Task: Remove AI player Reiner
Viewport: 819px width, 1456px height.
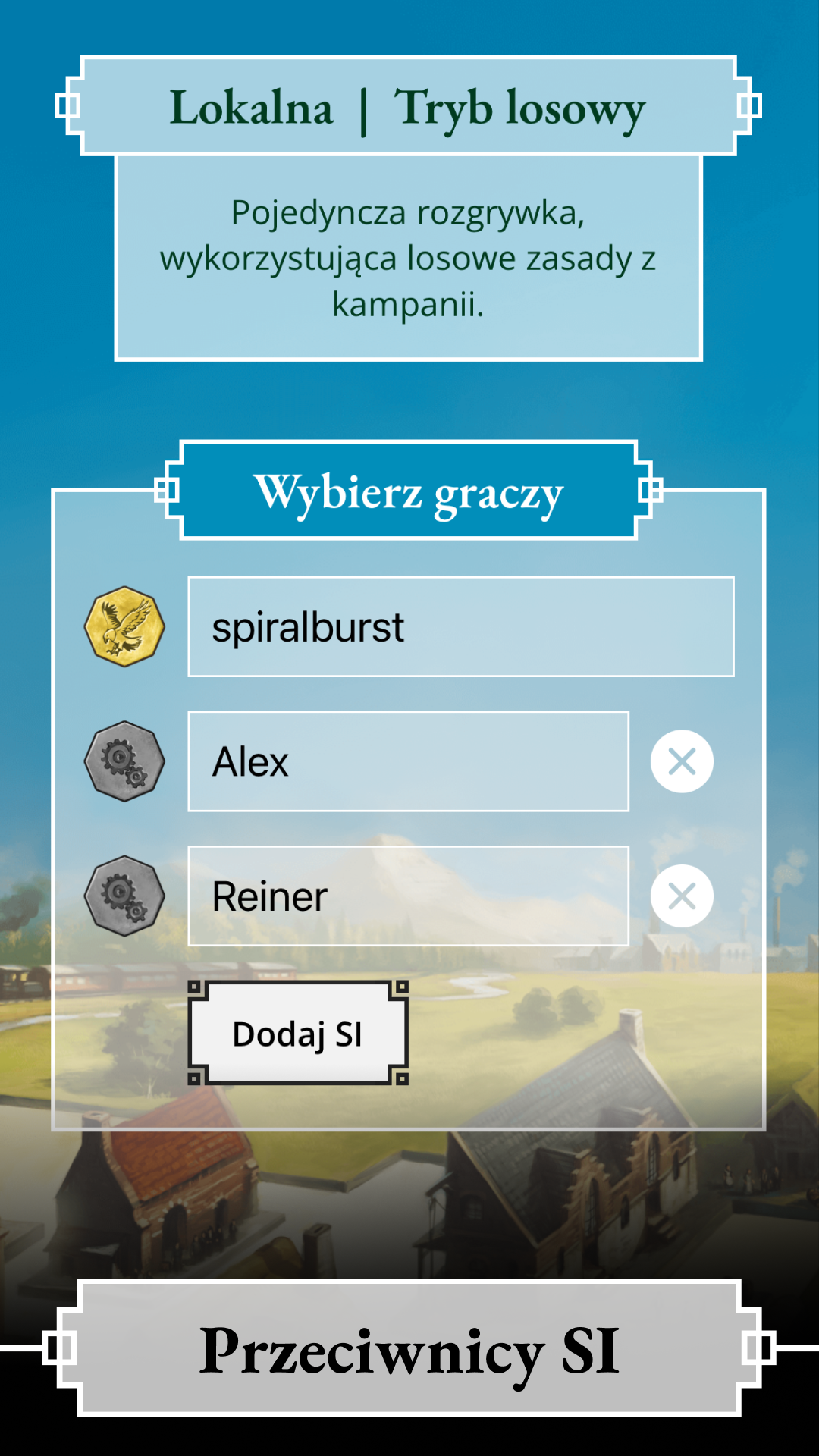Action: click(682, 896)
